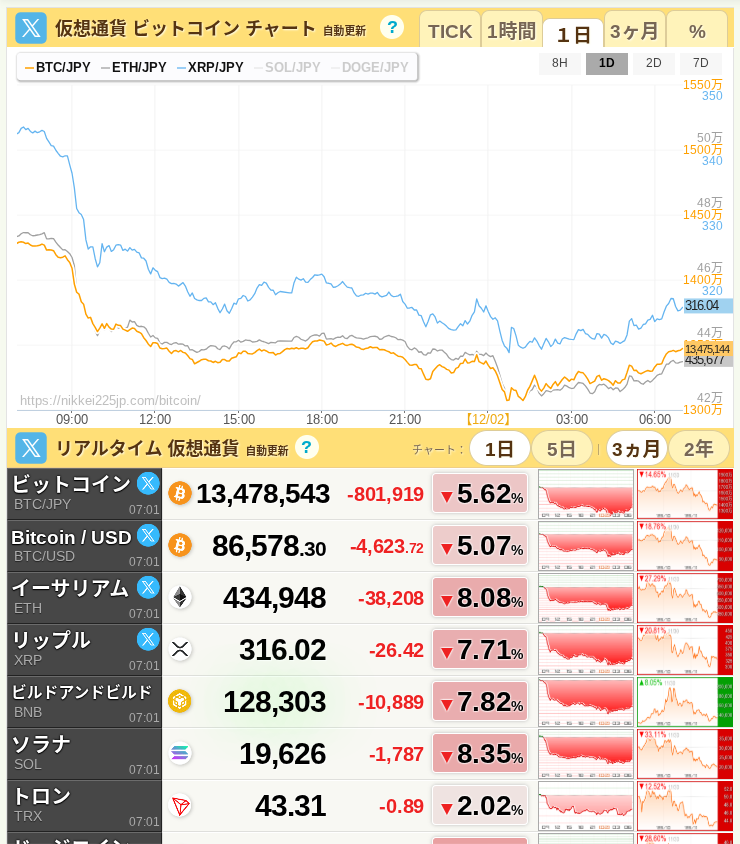Switch the chart to the TICK tab

click(x=449, y=31)
